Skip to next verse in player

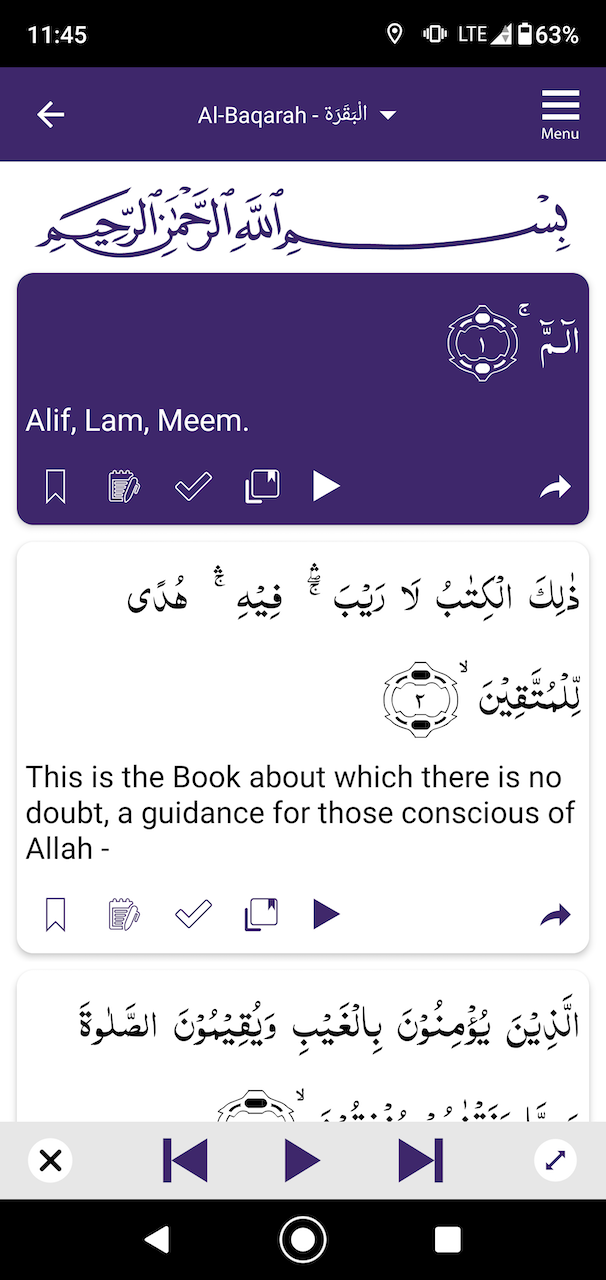click(420, 1161)
